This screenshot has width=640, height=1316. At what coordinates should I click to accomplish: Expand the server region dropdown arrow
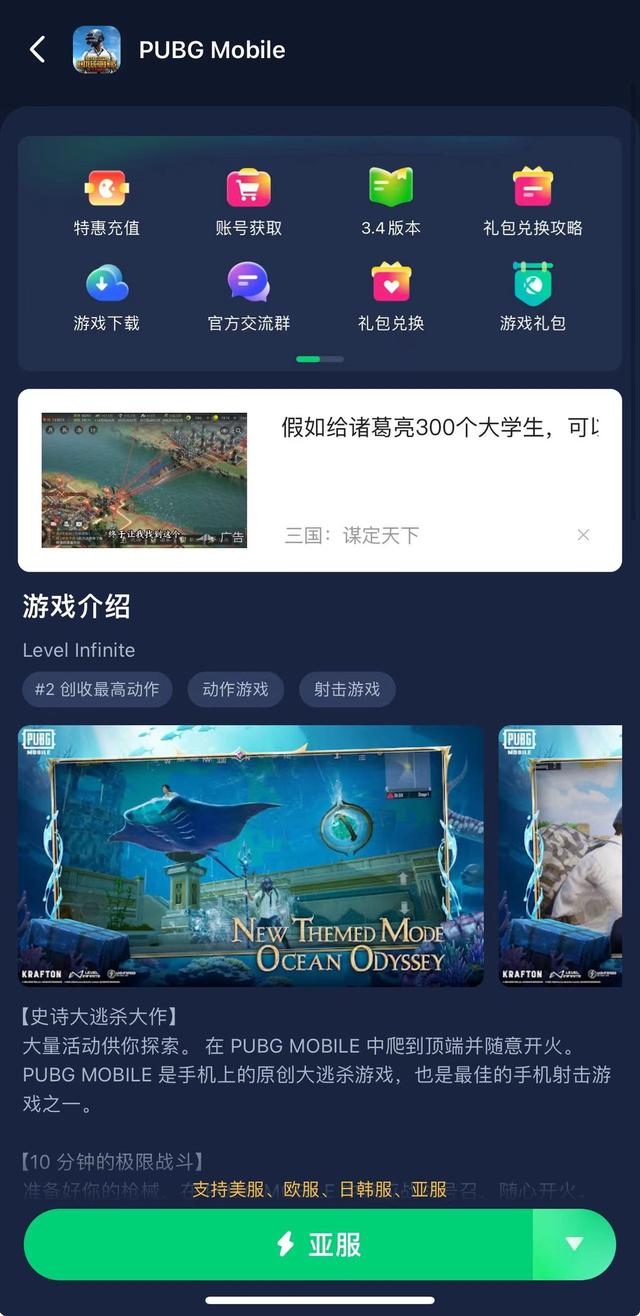tap(574, 1244)
